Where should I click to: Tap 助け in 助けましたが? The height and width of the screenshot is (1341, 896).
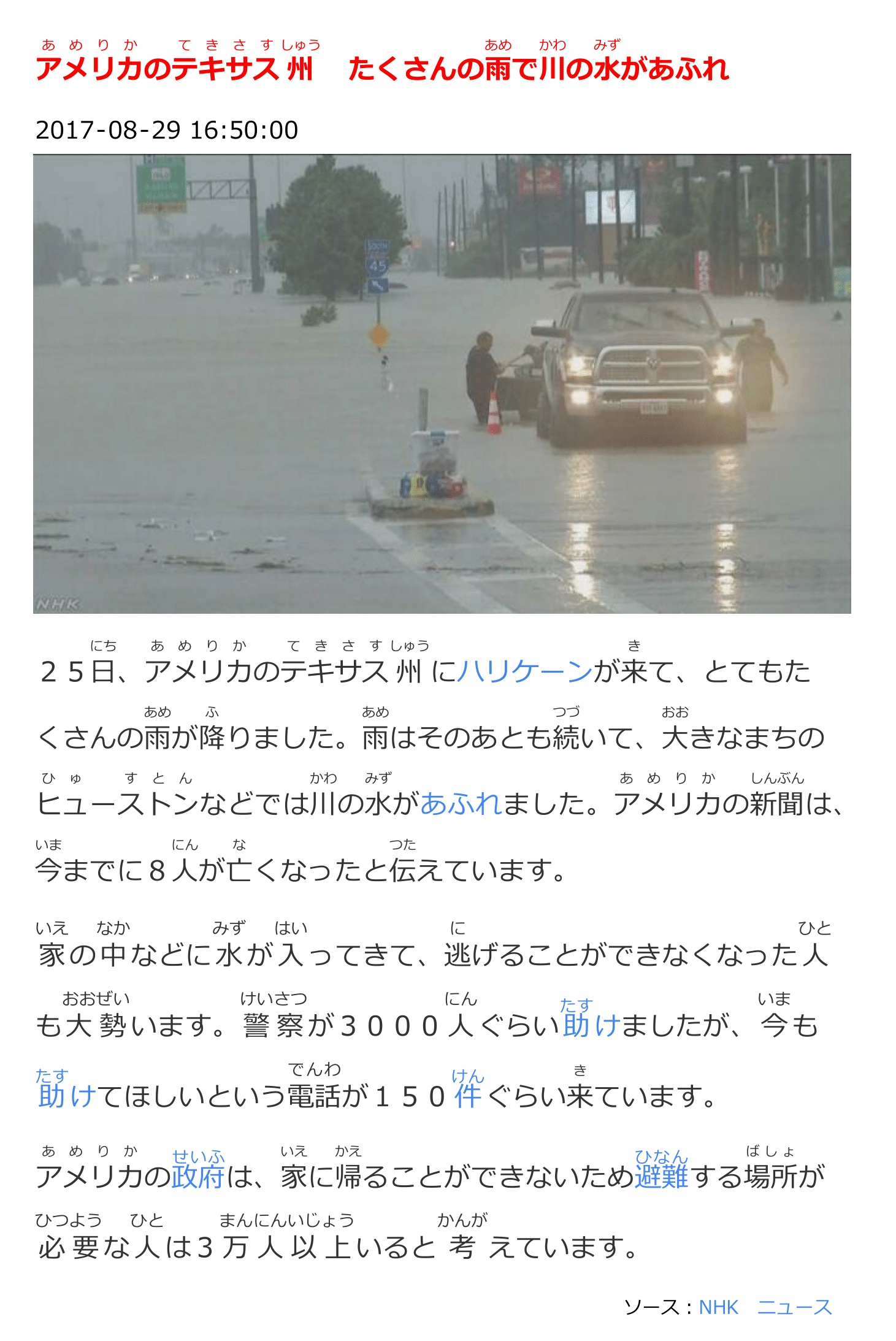point(591,1026)
